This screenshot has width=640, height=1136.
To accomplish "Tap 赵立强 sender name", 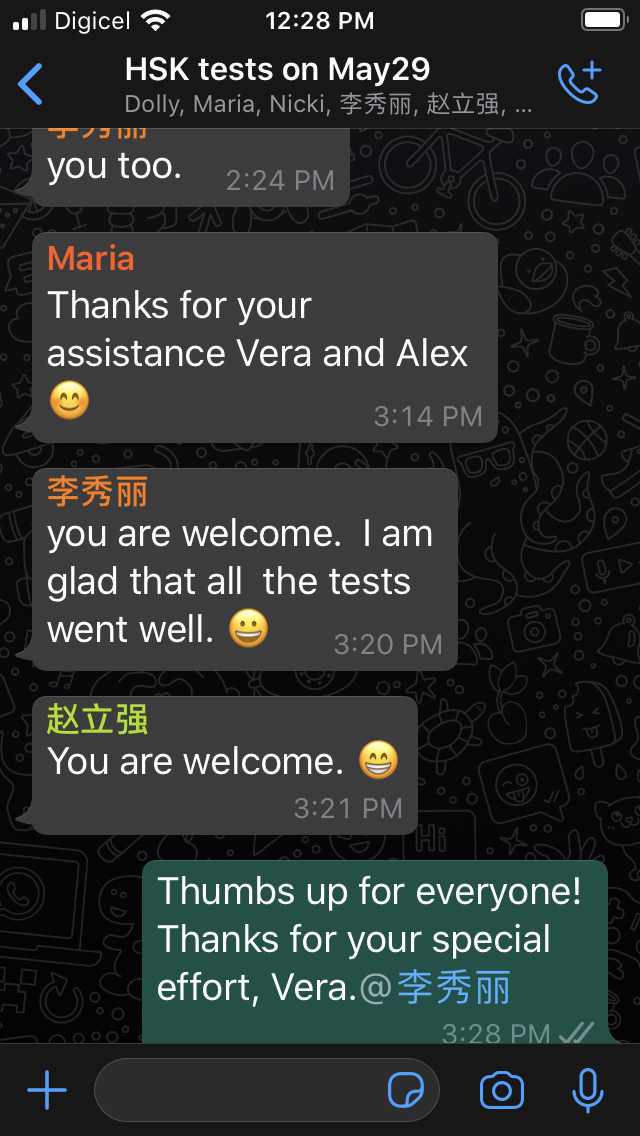I will coord(97,720).
